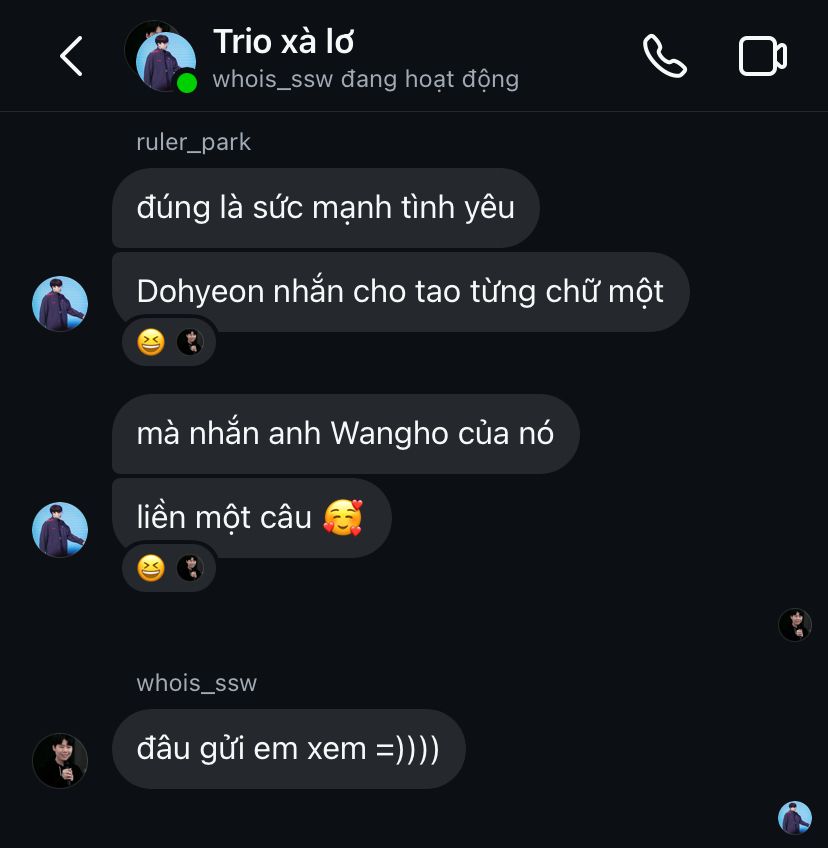This screenshot has width=828, height=848.
Task: View reactions on the "Dohyeon nhắn cho tao" message
Action: click(168, 343)
